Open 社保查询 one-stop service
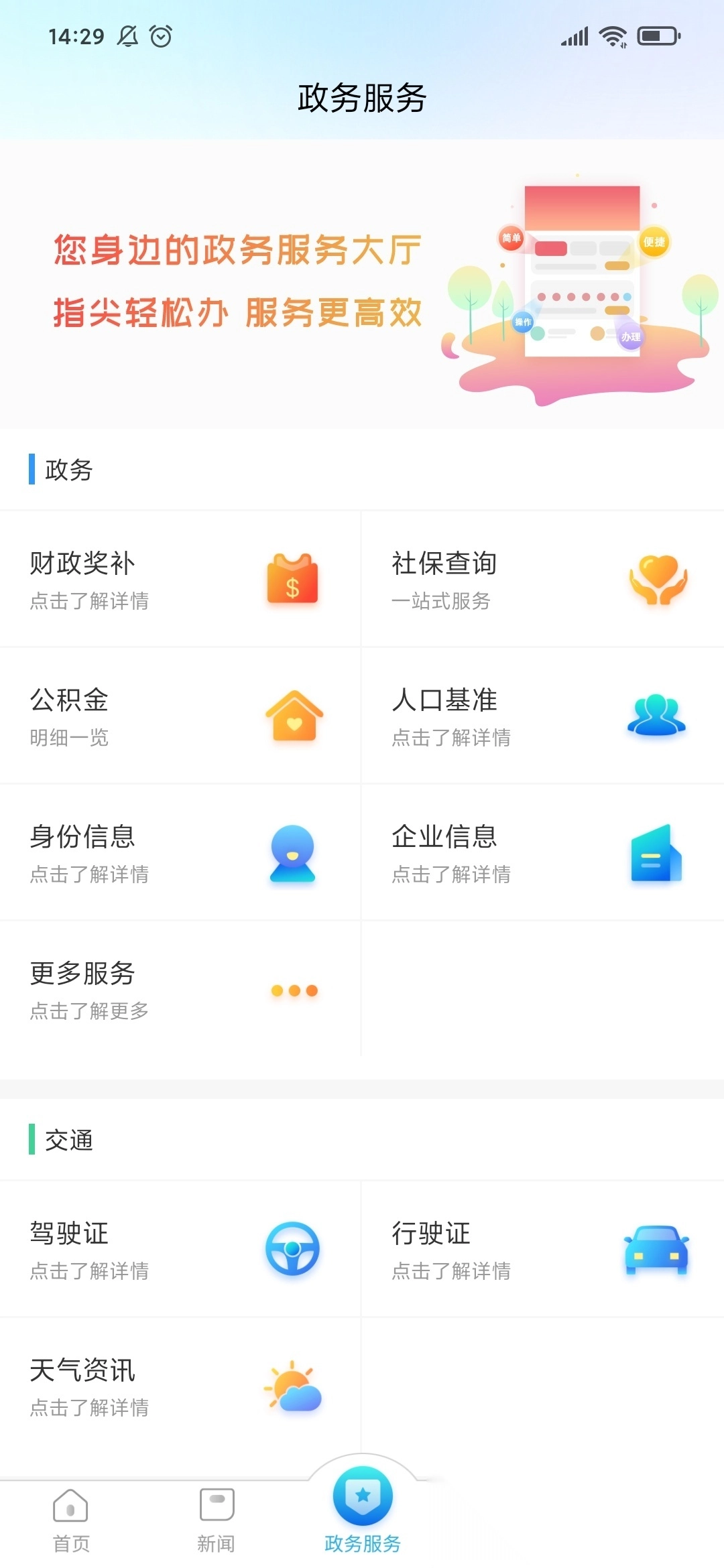The image size is (724, 1568). click(542, 579)
